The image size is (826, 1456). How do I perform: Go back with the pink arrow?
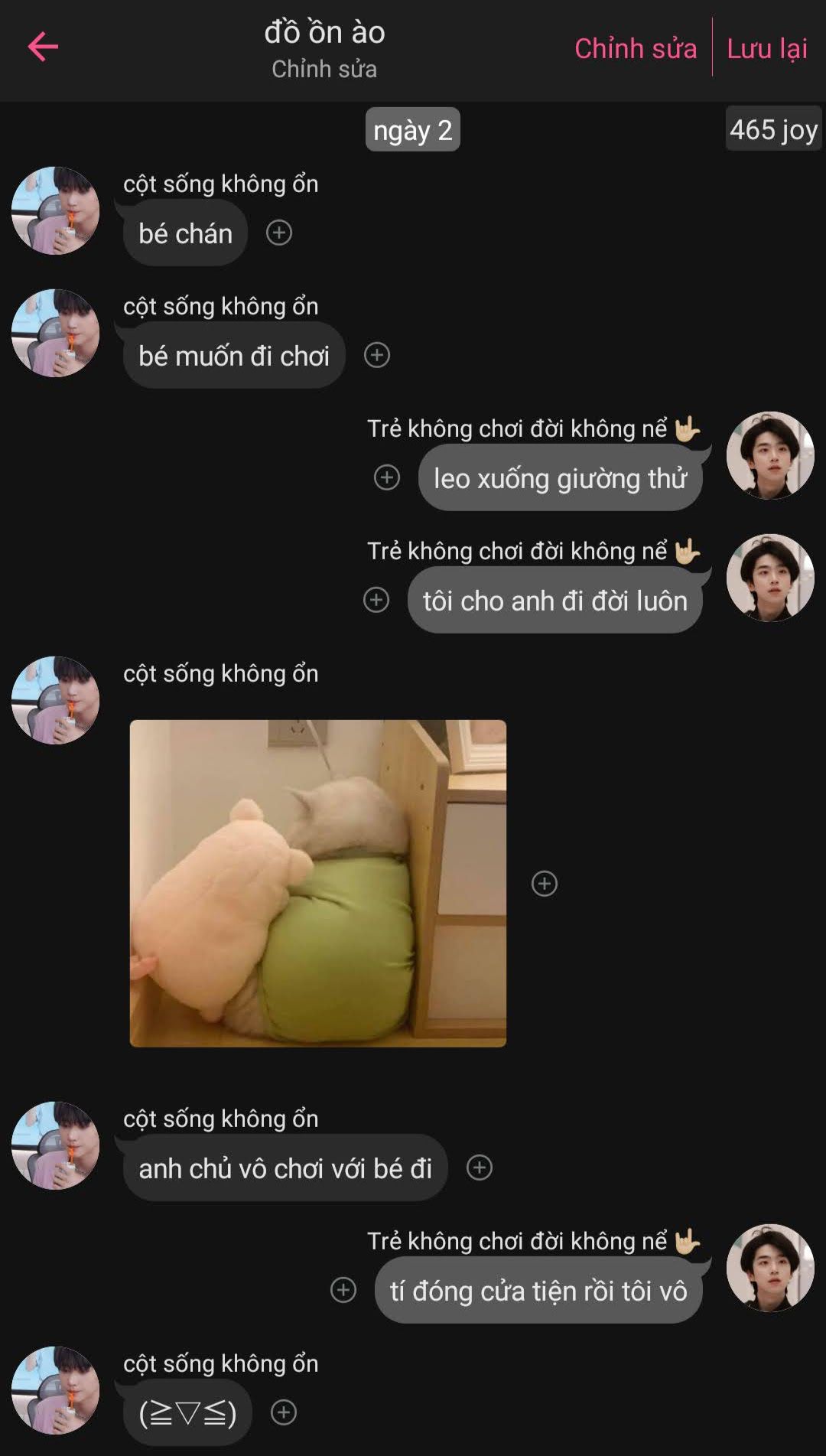[43, 47]
